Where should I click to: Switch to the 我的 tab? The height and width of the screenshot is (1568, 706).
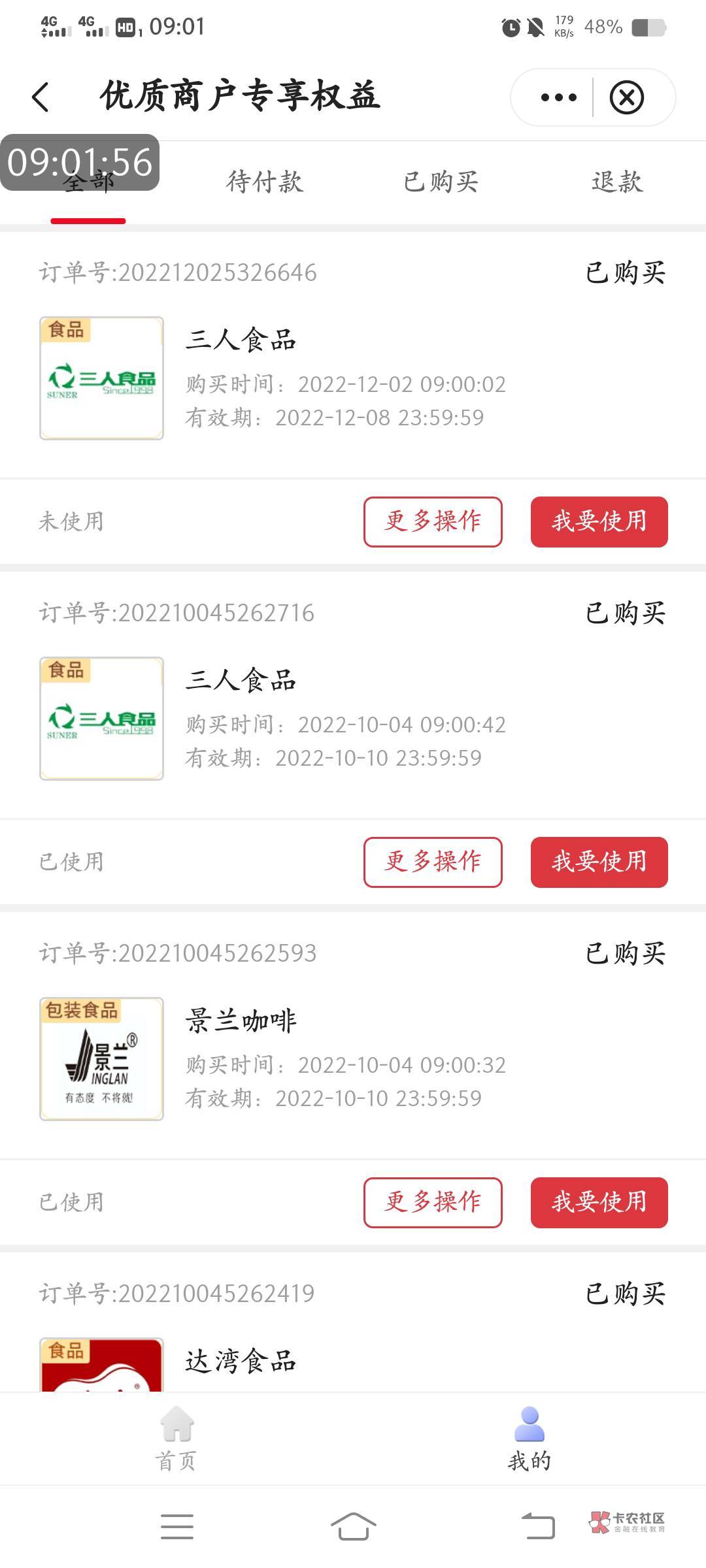point(529,1439)
